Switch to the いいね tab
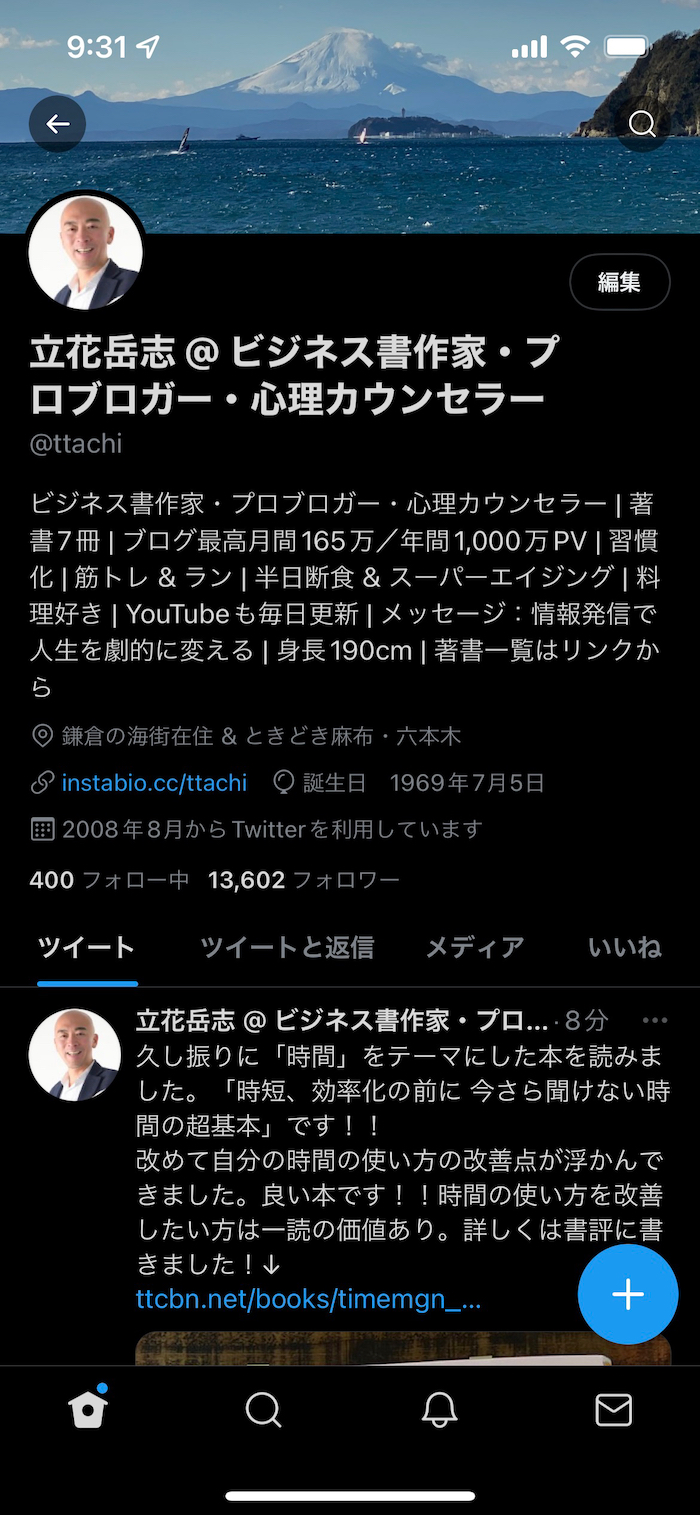This screenshot has height=1515, width=700. coord(625,947)
